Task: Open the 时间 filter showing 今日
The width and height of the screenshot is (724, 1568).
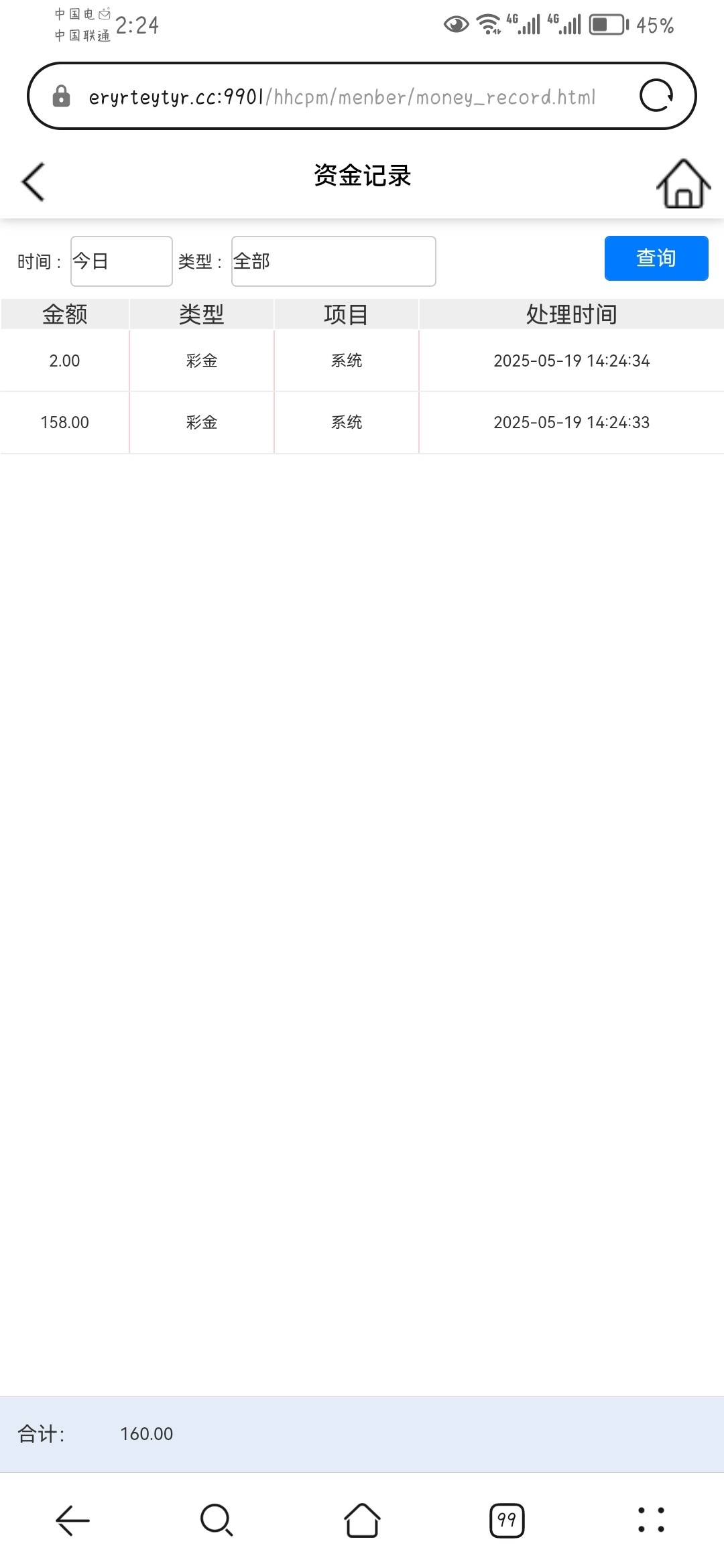Action: [121, 261]
